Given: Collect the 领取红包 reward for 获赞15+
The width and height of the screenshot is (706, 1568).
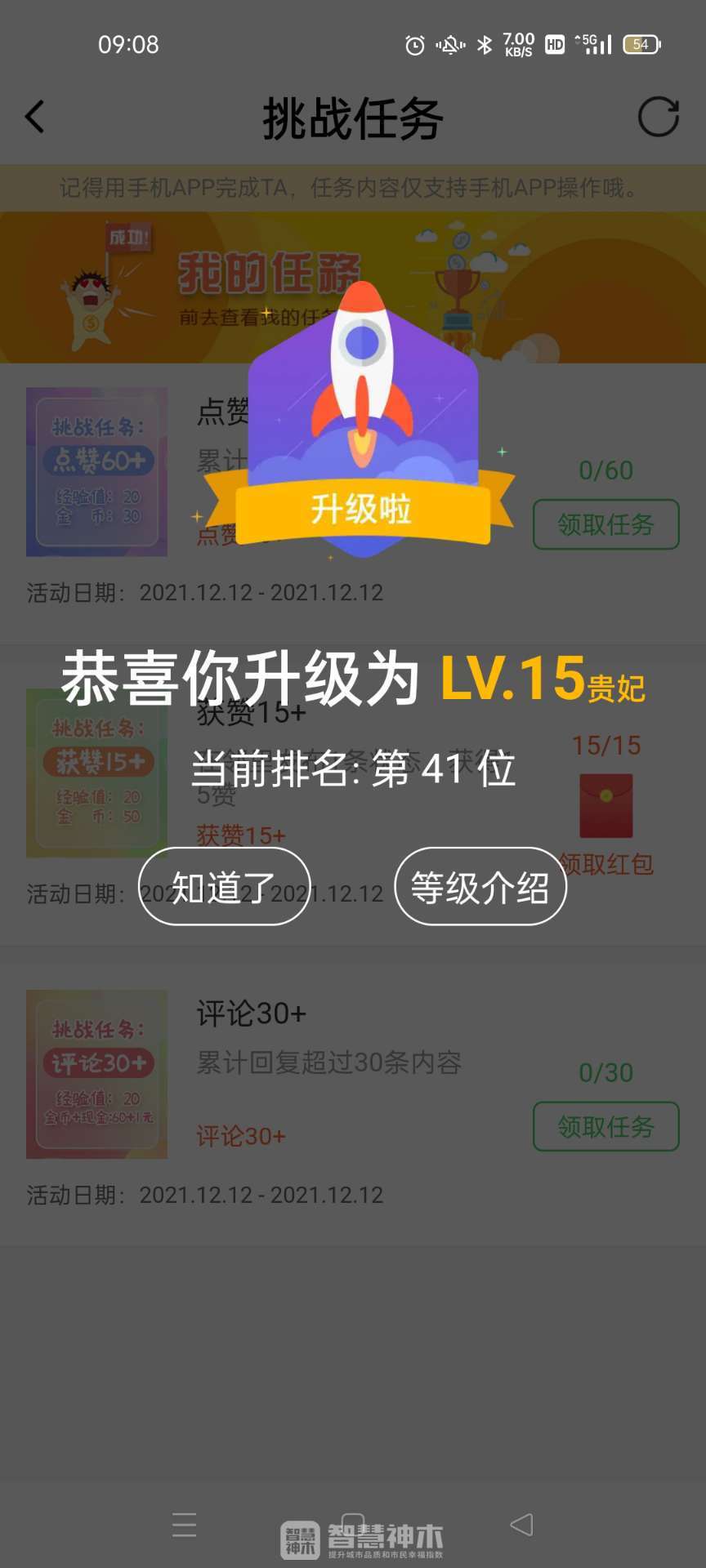Looking at the screenshot, I should click(x=606, y=862).
